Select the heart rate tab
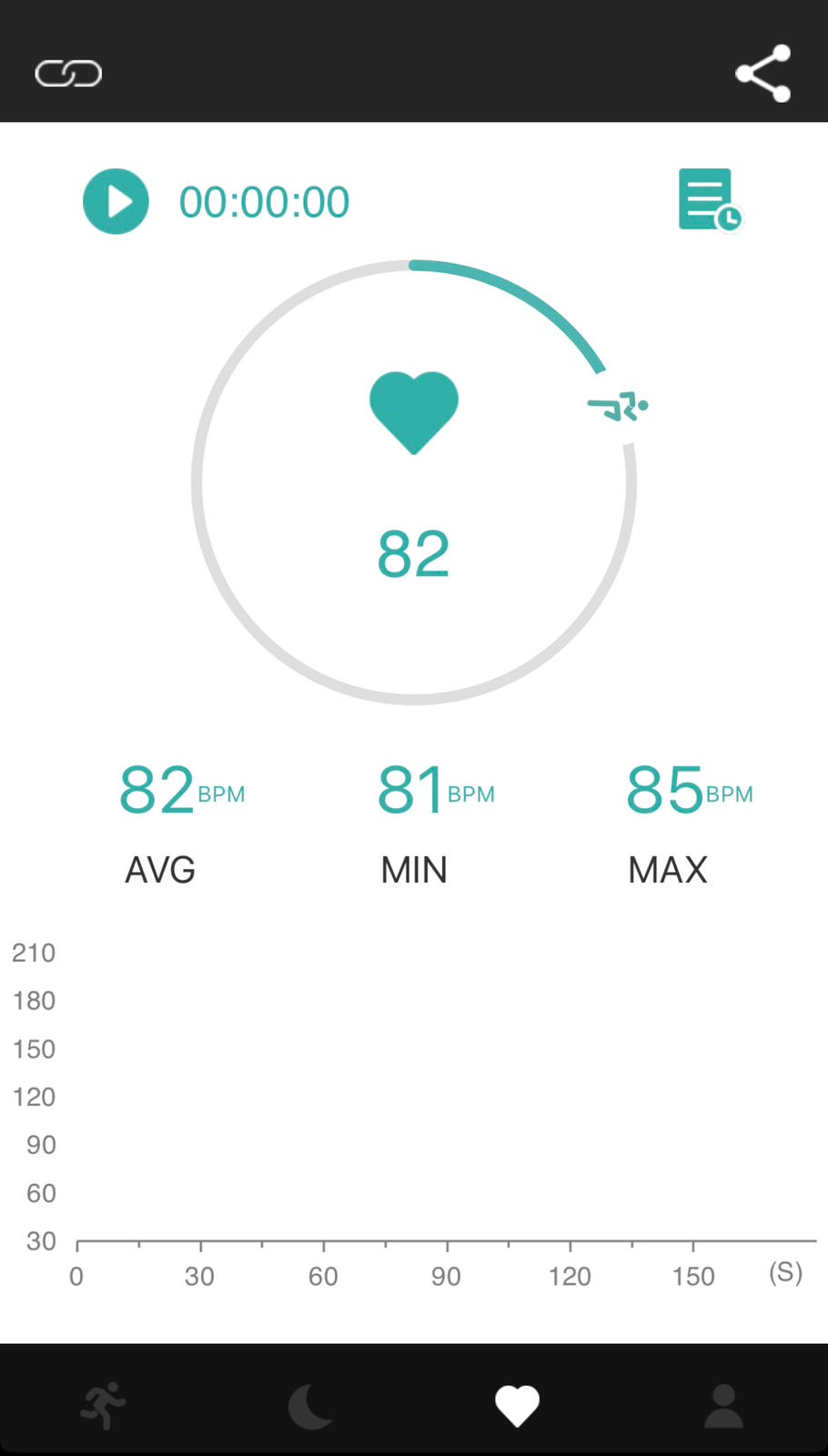The height and width of the screenshot is (1456, 828). (517, 1405)
